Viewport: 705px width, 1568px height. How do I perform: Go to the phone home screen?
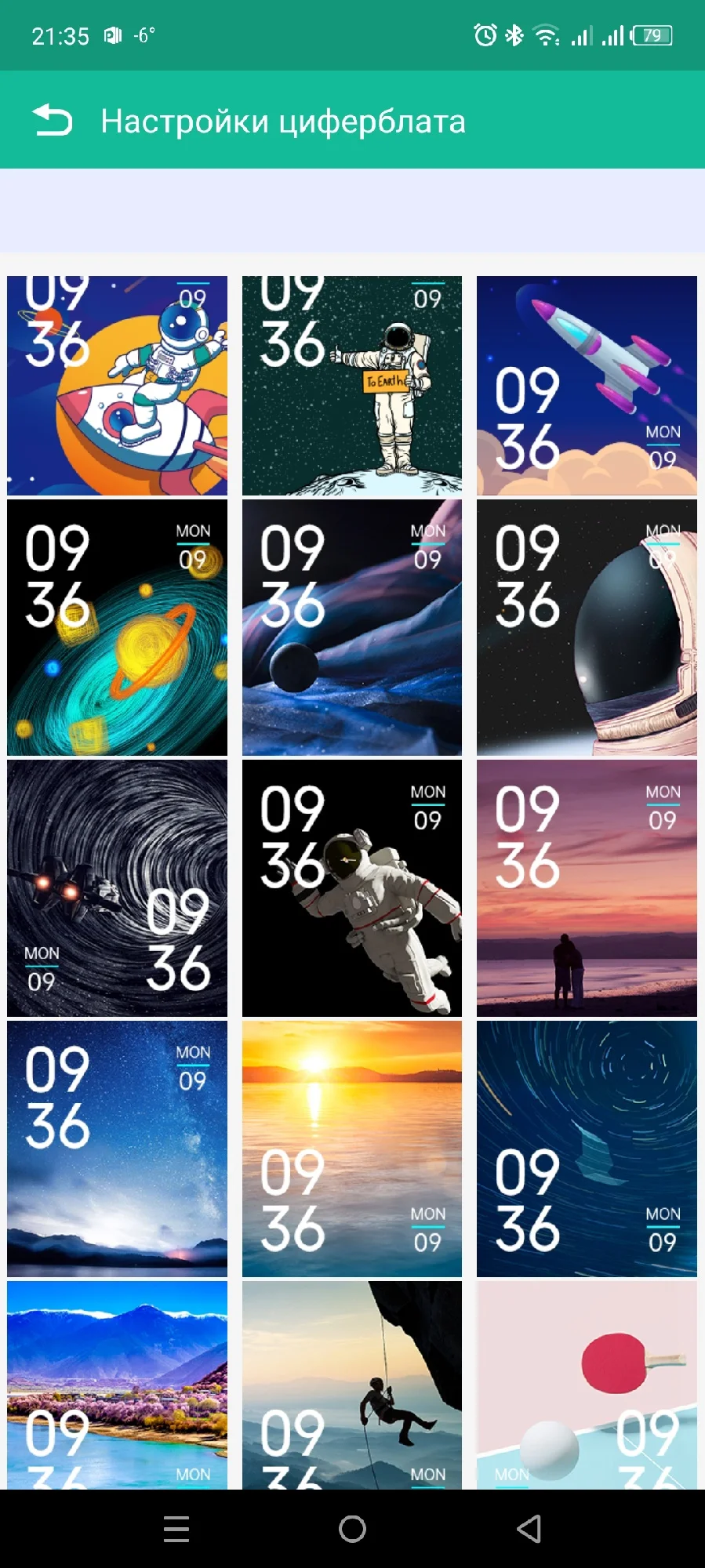352,1529
